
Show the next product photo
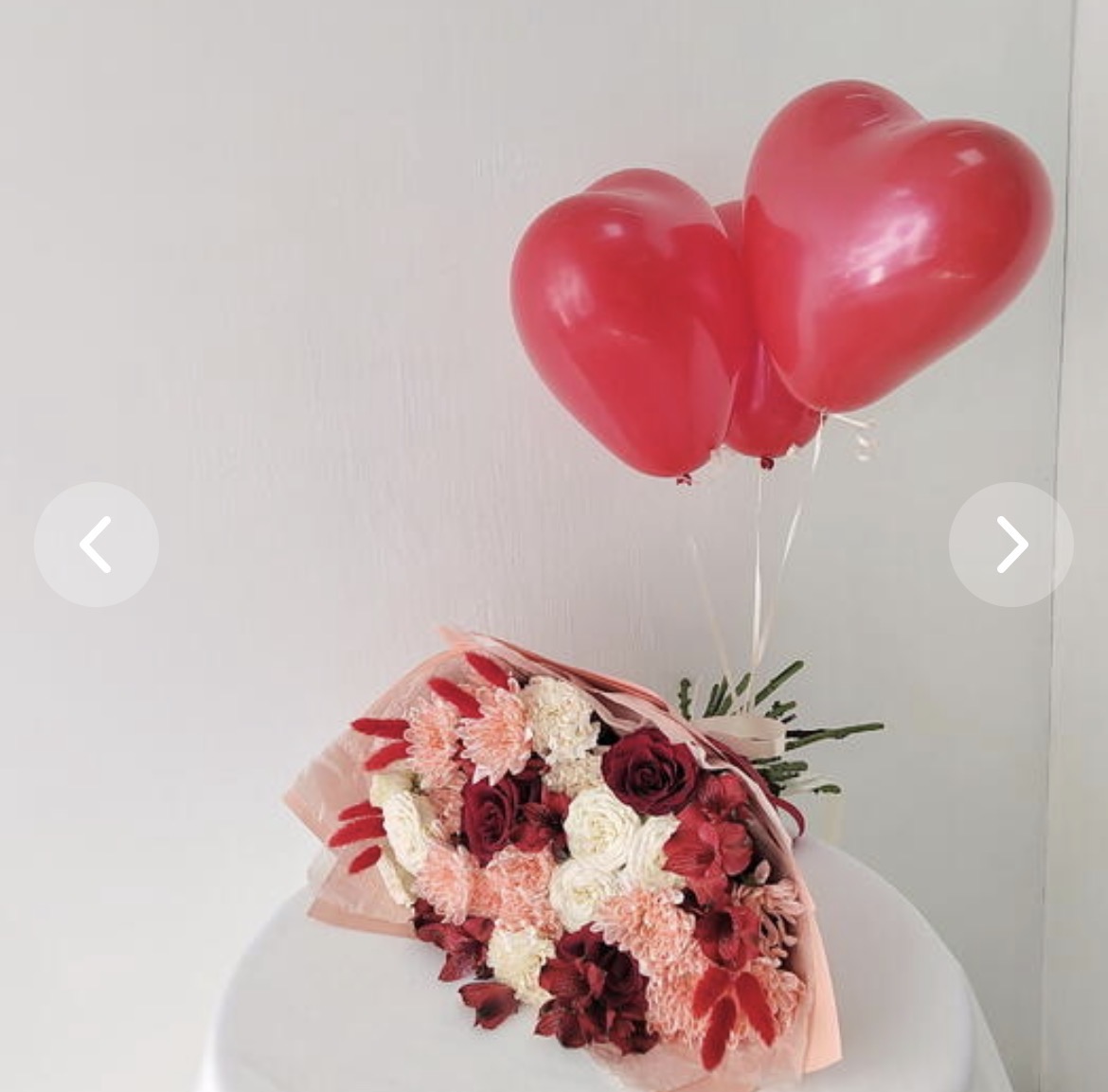[1010, 545]
